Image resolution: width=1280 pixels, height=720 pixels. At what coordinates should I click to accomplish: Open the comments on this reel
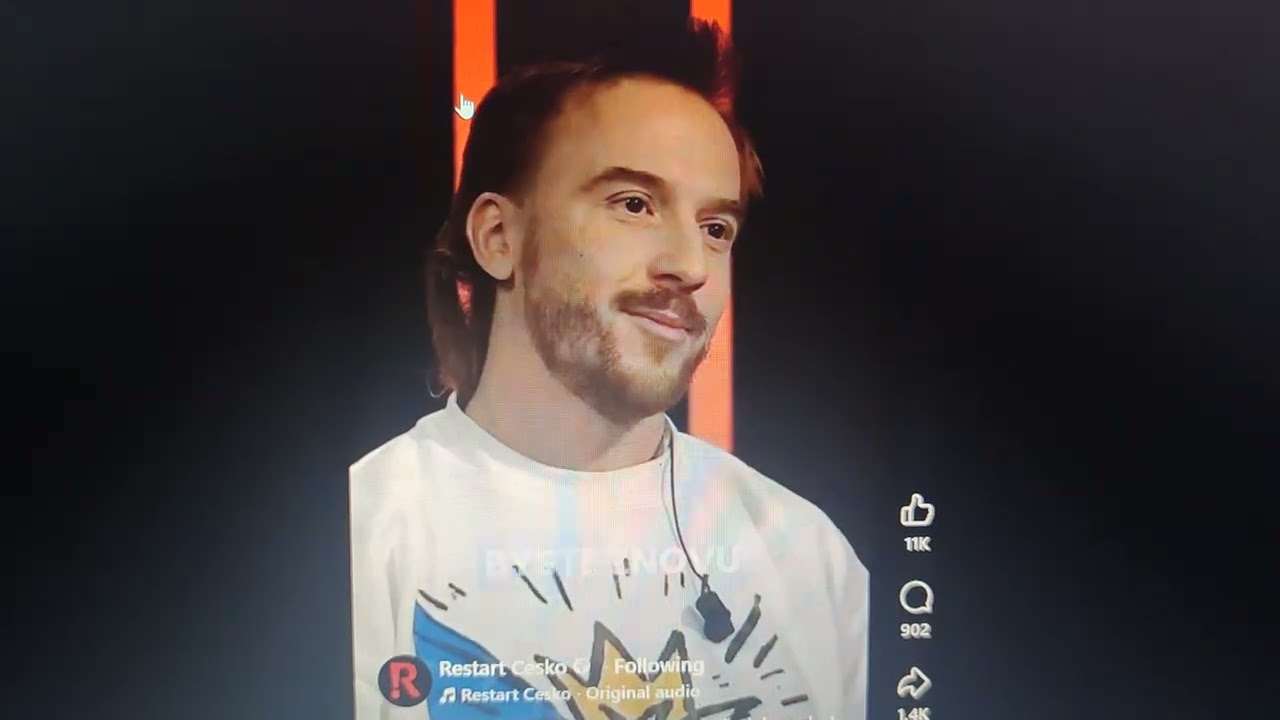click(915, 598)
